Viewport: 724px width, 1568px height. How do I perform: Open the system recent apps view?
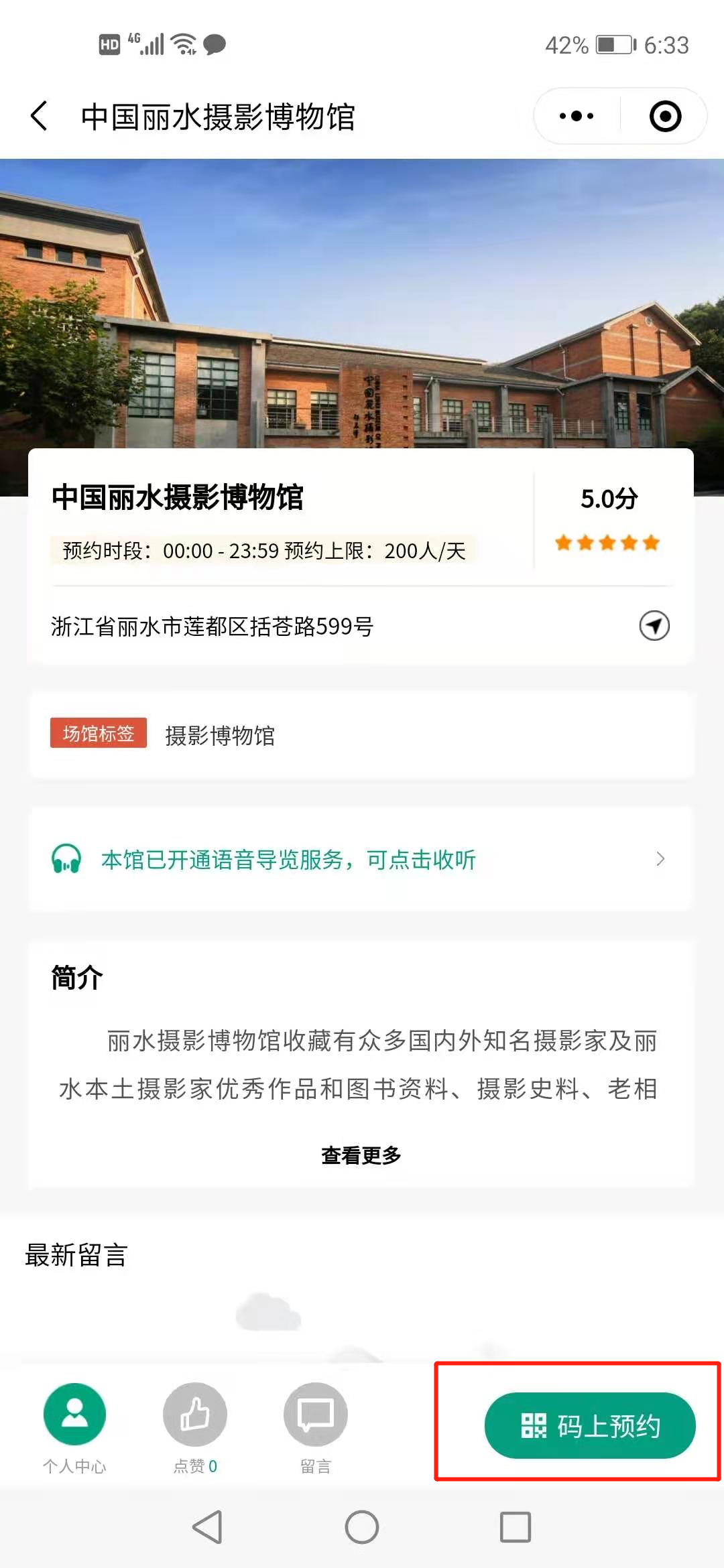[516, 1527]
